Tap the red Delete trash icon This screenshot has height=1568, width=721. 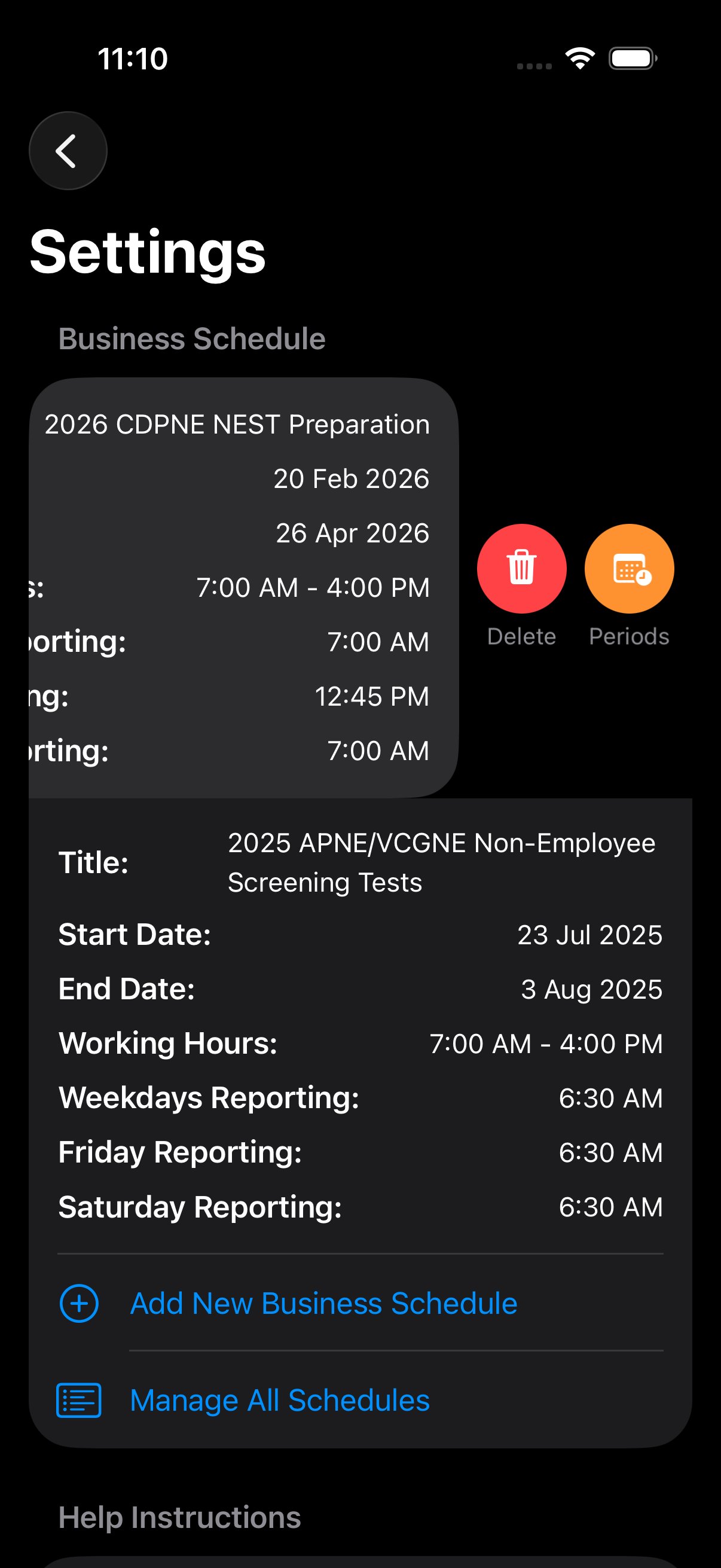coord(521,568)
